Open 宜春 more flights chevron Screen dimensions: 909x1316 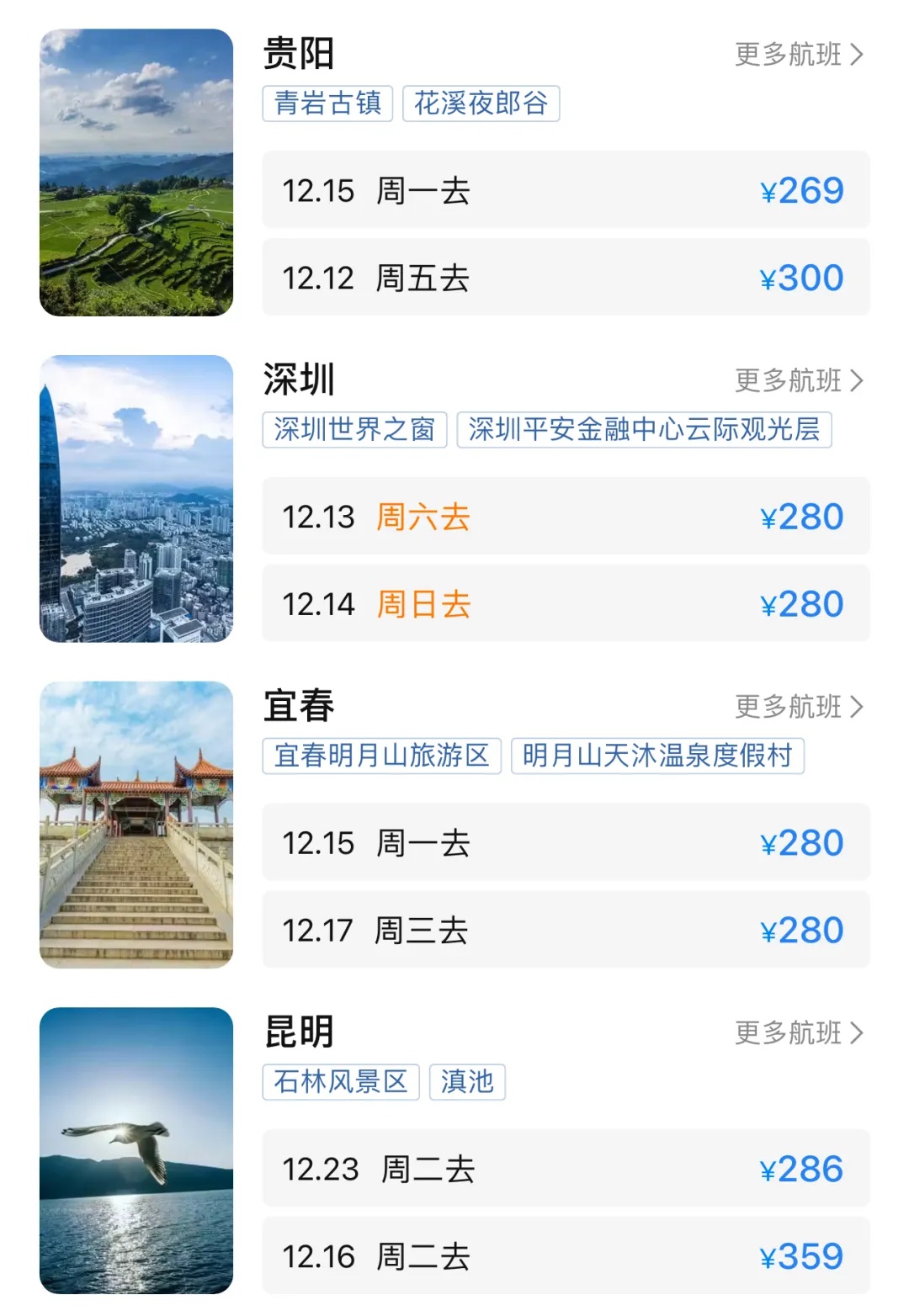pyautogui.click(x=800, y=707)
